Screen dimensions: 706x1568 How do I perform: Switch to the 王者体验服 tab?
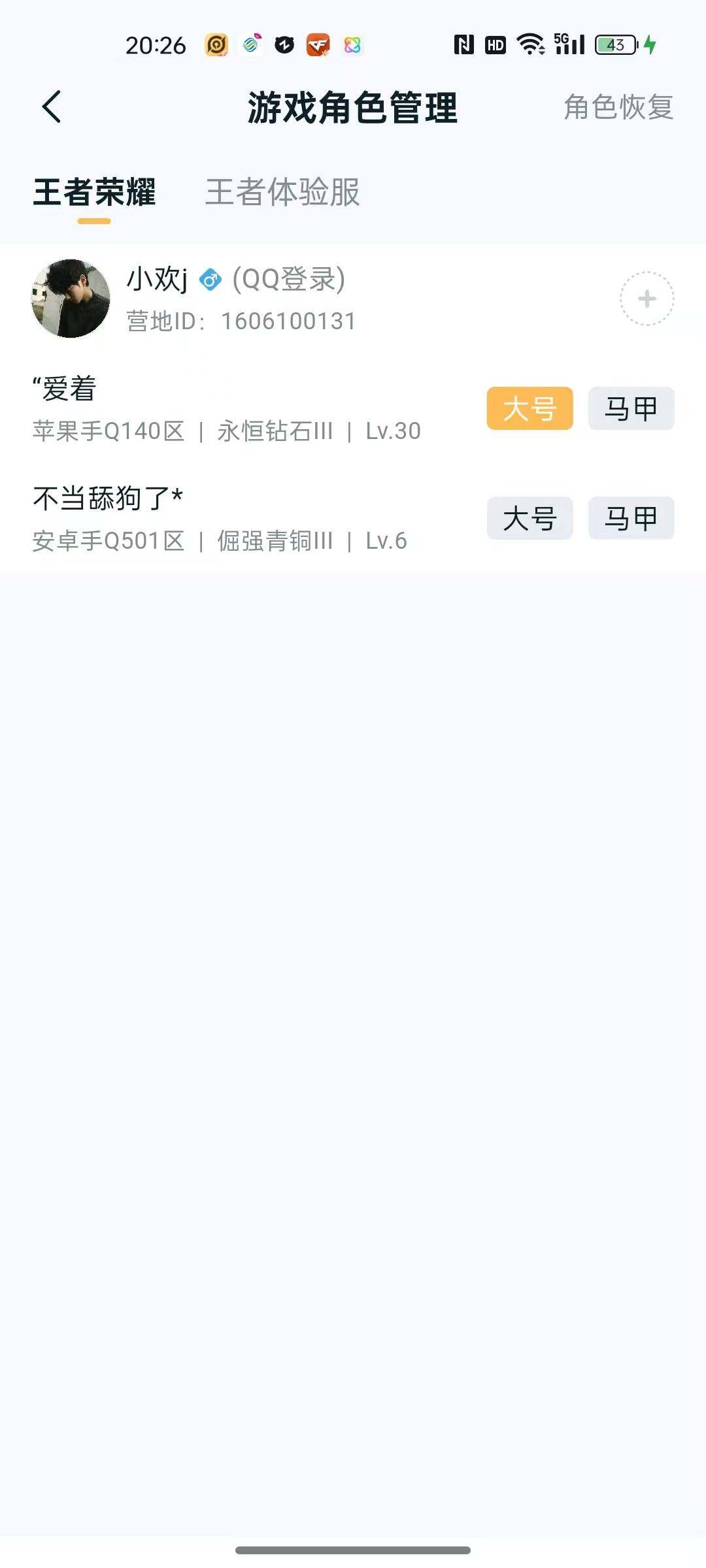click(x=282, y=191)
